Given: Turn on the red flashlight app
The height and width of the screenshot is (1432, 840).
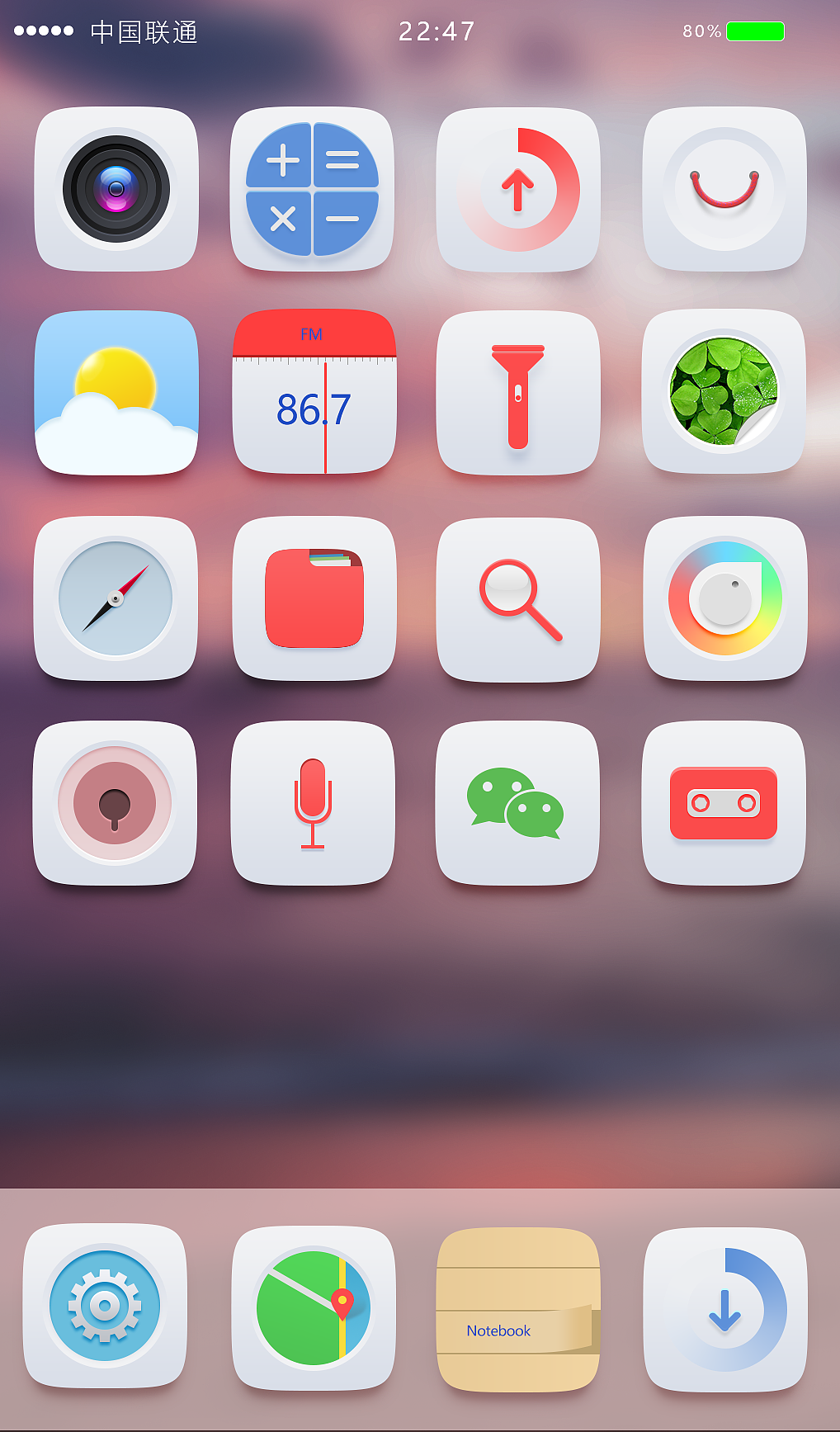Looking at the screenshot, I should coord(518,392).
